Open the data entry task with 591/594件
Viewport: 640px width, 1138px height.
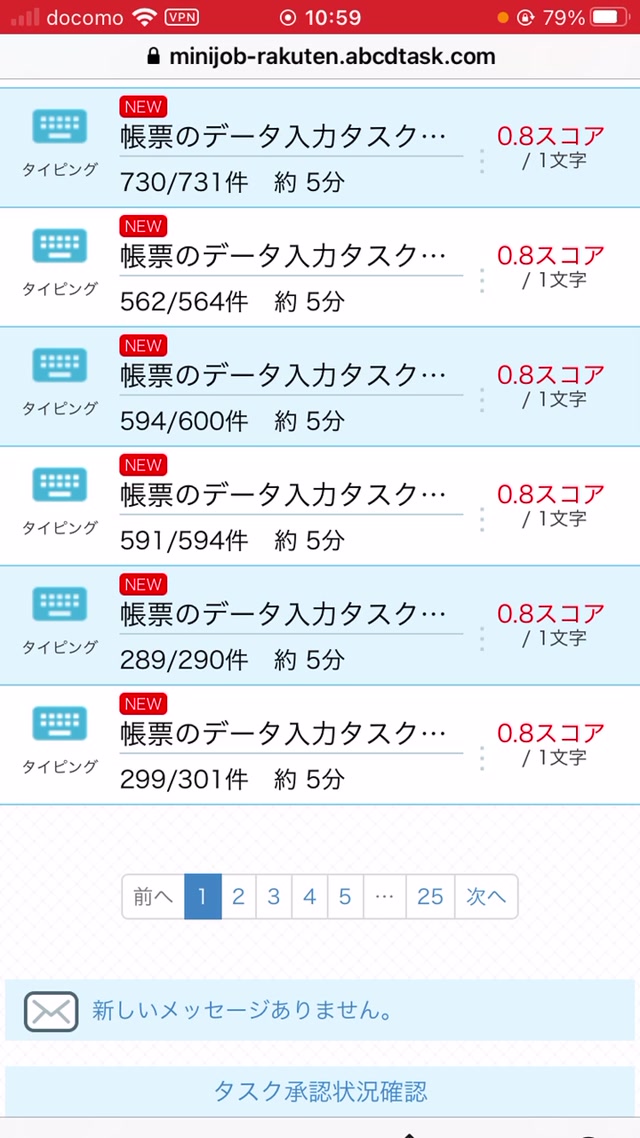pyautogui.click(x=320, y=506)
